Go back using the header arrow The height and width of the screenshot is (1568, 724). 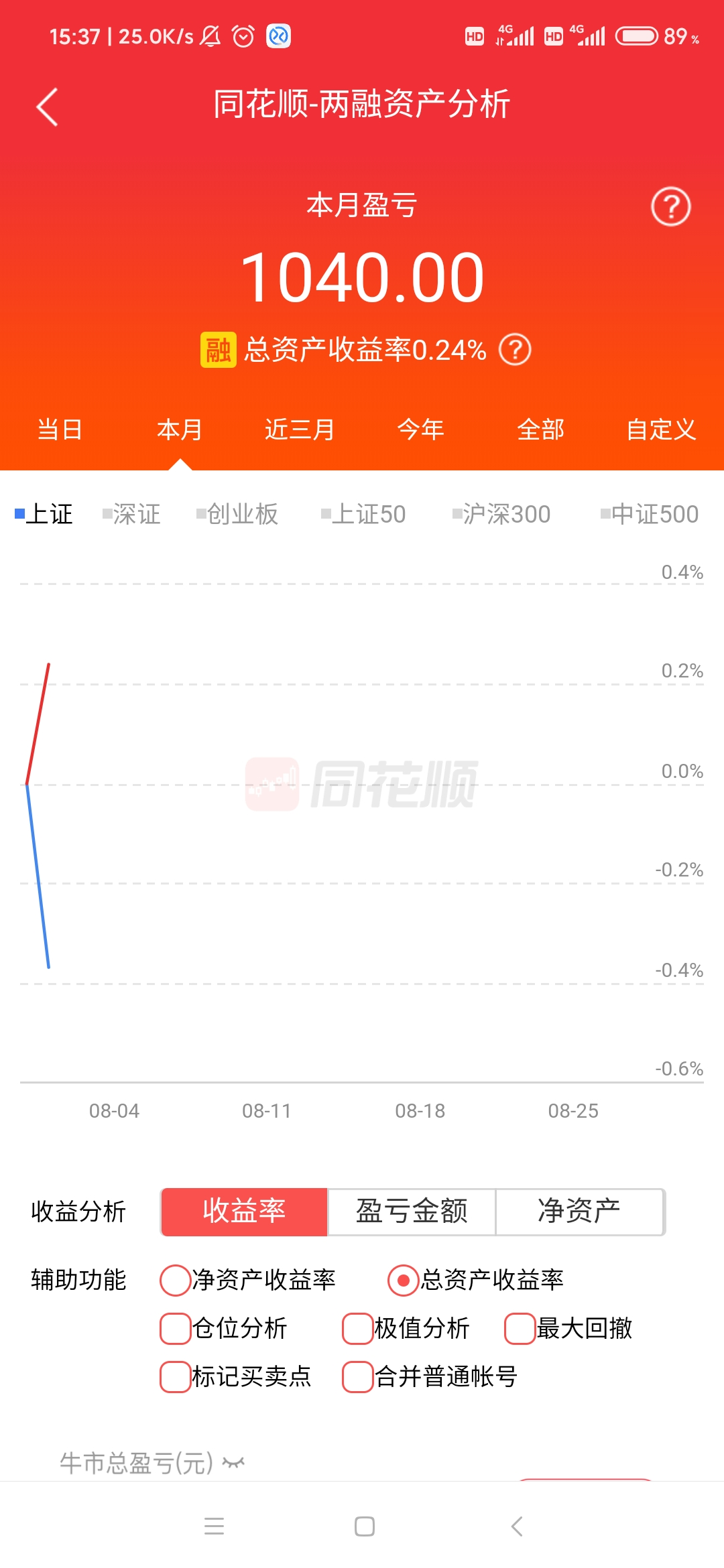[47, 107]
